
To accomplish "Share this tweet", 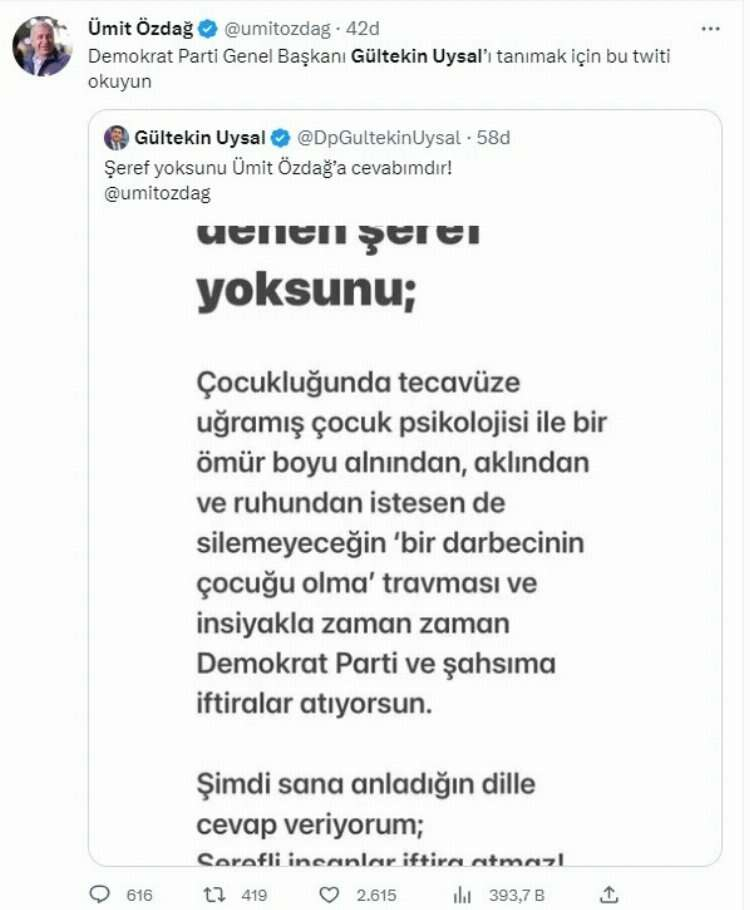I will point(608,894).
